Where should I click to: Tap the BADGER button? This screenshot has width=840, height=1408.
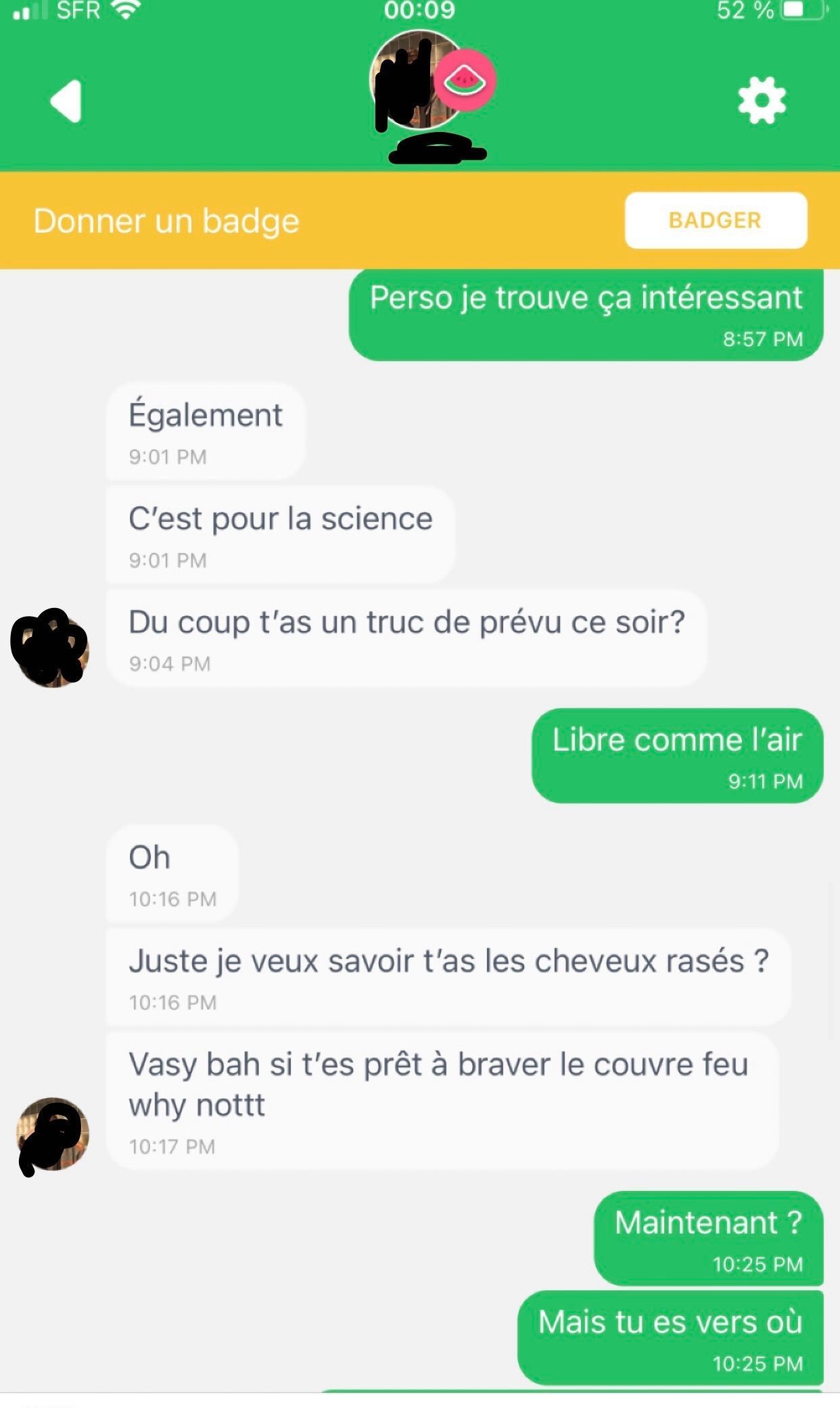pyautogui.click(x=716, y=220)
